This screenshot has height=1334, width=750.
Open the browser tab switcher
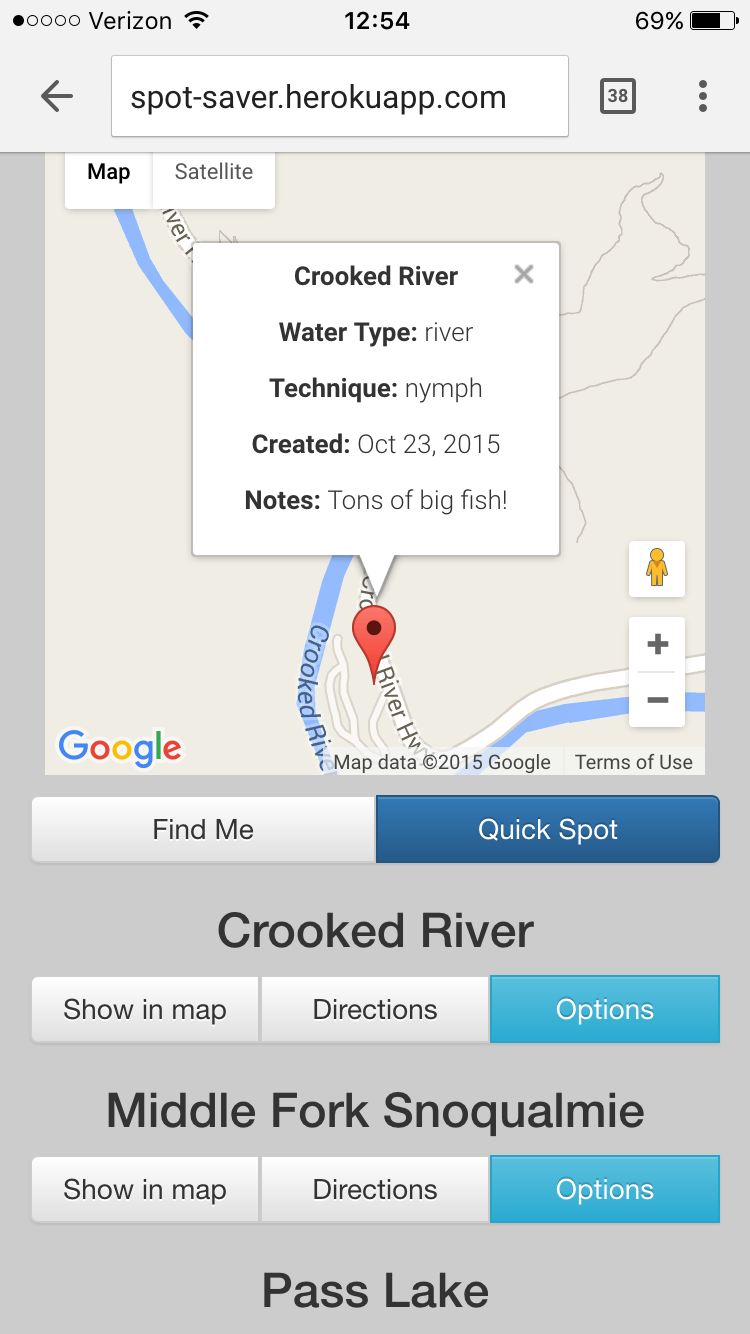point(618,96)
